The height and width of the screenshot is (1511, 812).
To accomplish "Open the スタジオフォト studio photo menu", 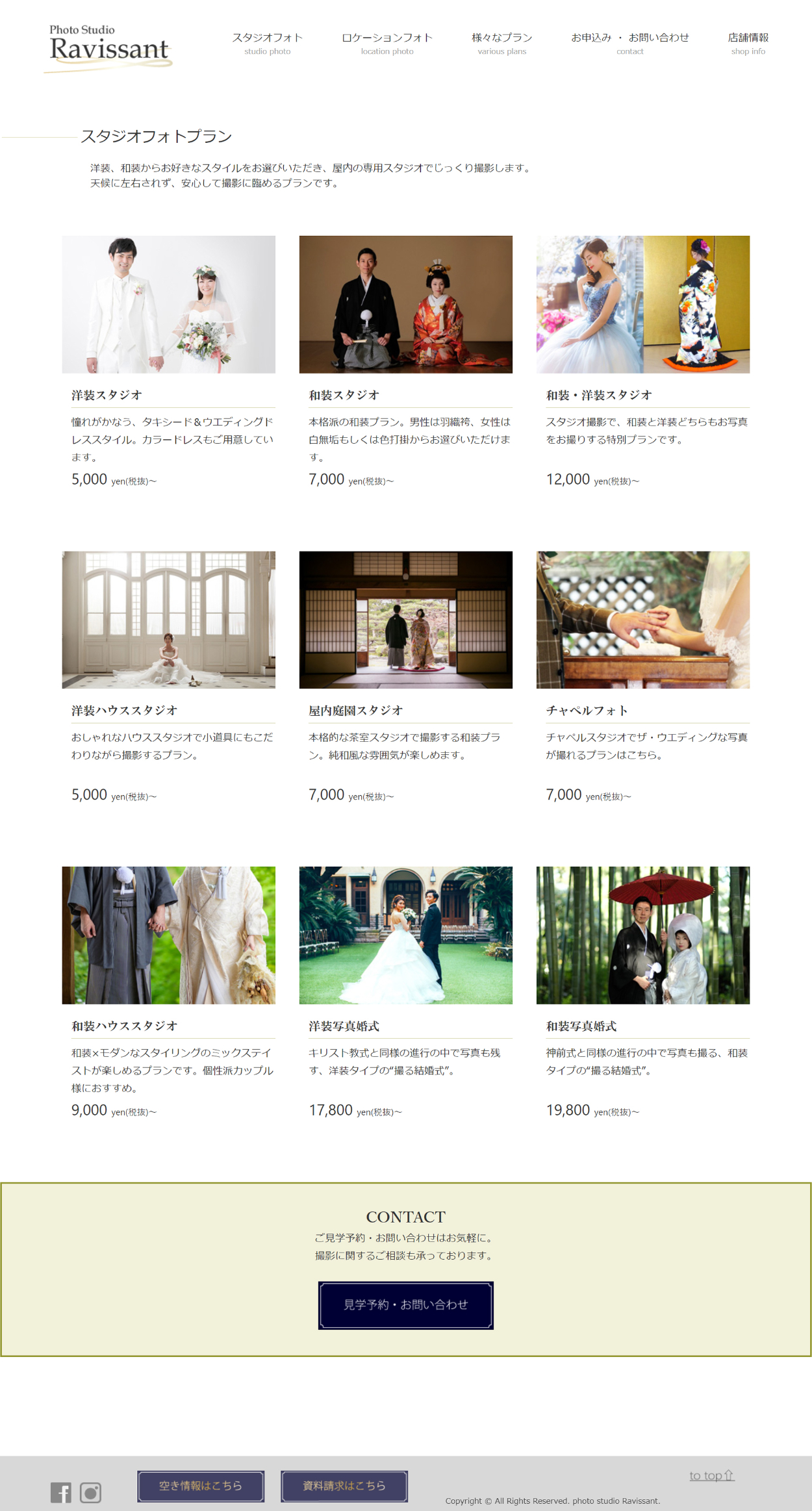I will pos(267,43).
